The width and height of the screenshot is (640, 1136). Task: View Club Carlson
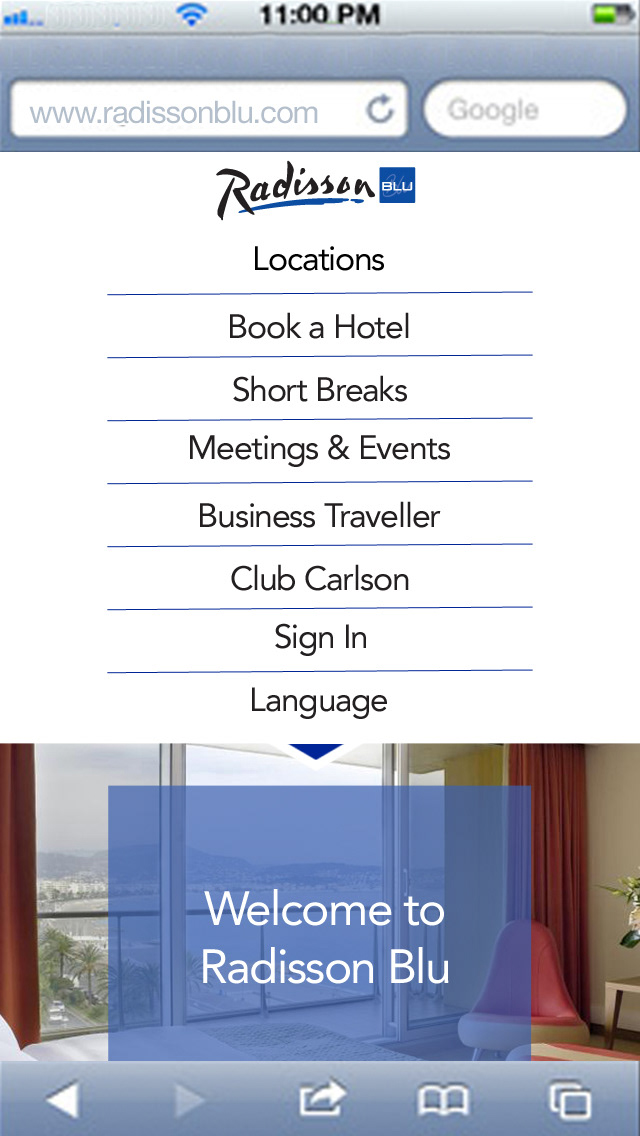pyautogui.click(x=319, y=579)
